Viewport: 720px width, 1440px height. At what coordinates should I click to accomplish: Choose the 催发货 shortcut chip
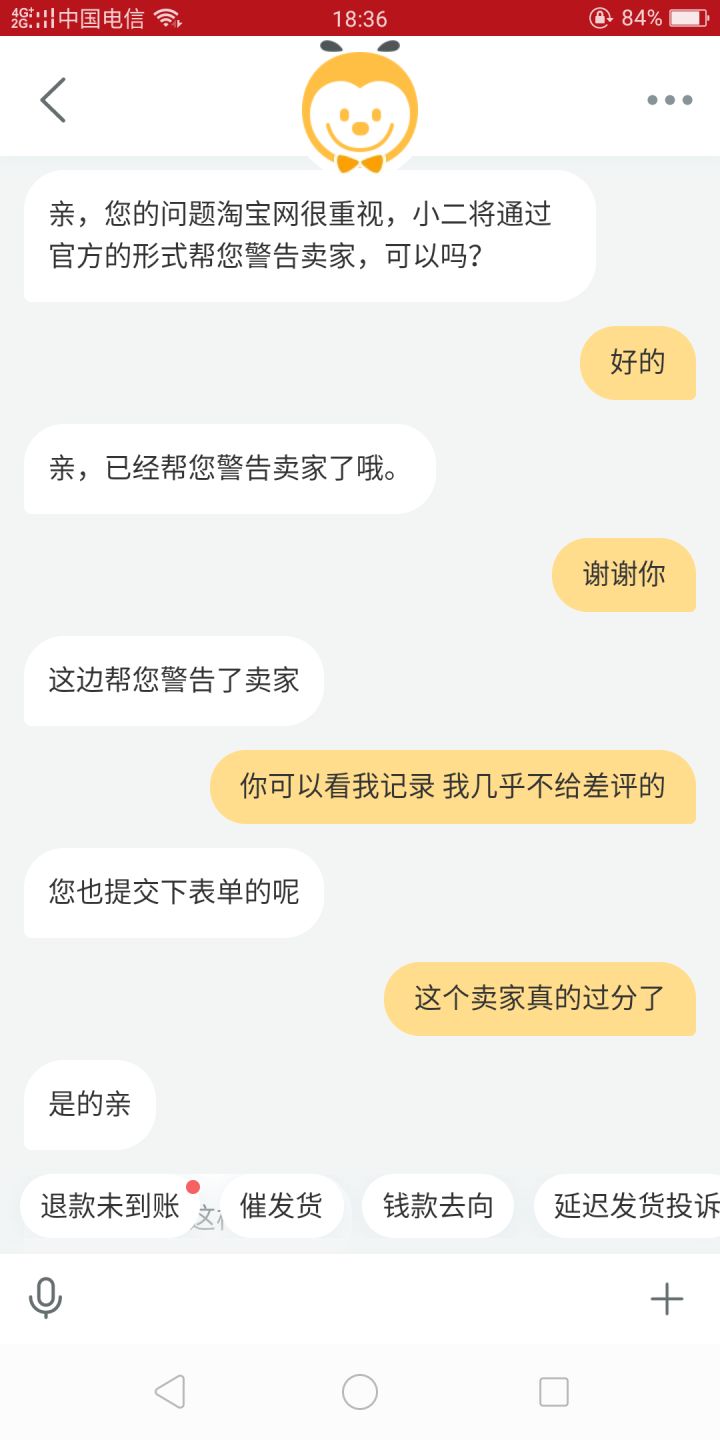click(281, 1206)
